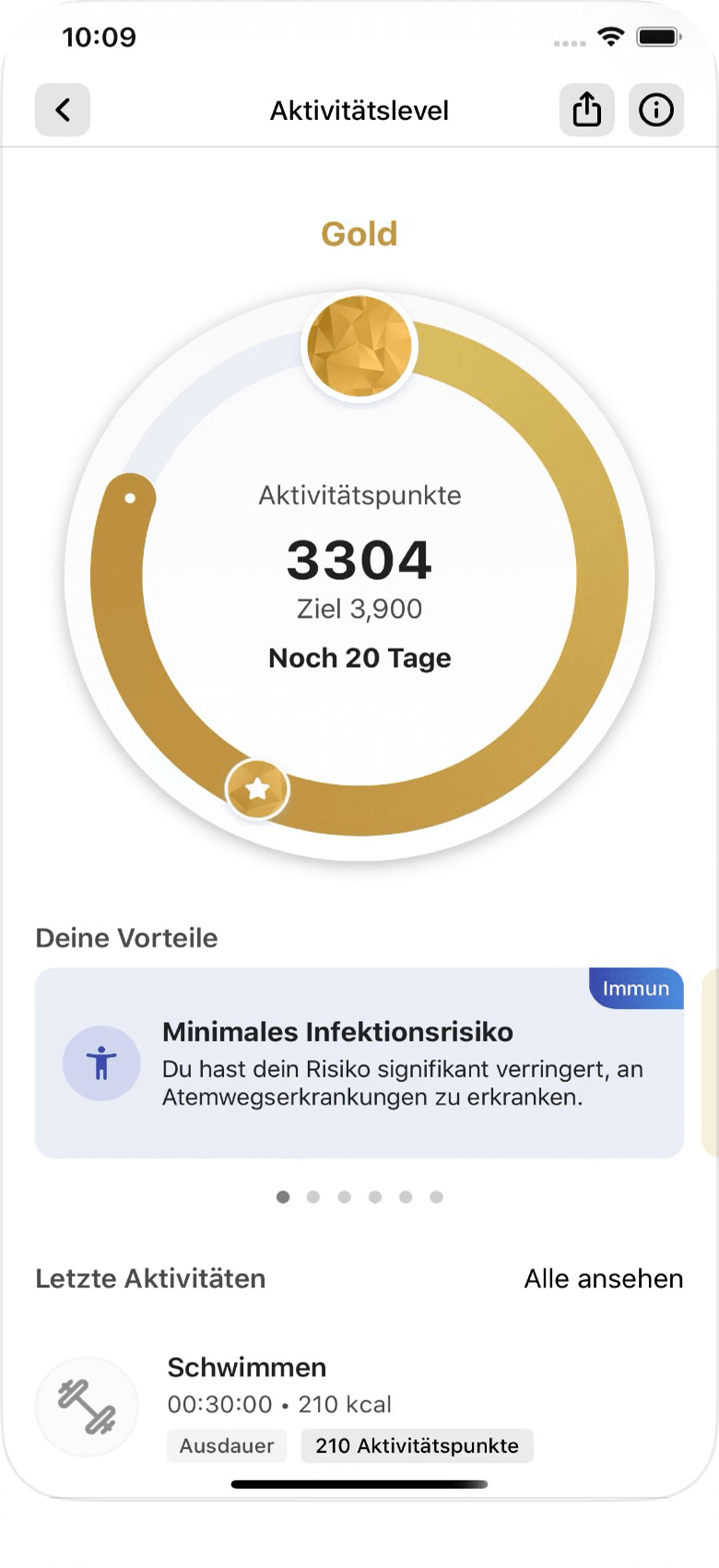719x1568 pixels.
Task: Tap the gold star milestone on ring
Action: click(257, 790)
